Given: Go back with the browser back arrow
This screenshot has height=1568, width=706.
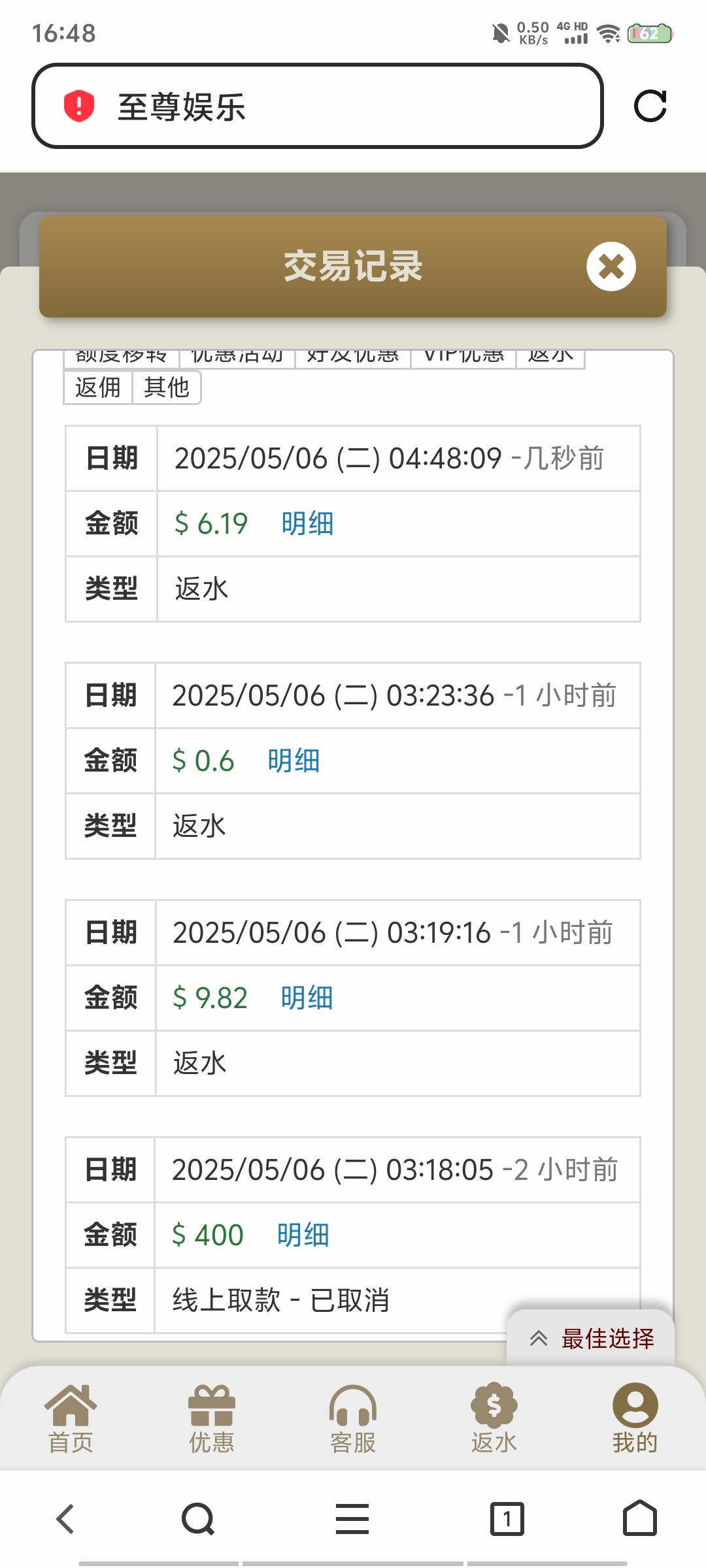Looking at the screenshot, I should coord(65,1518).
